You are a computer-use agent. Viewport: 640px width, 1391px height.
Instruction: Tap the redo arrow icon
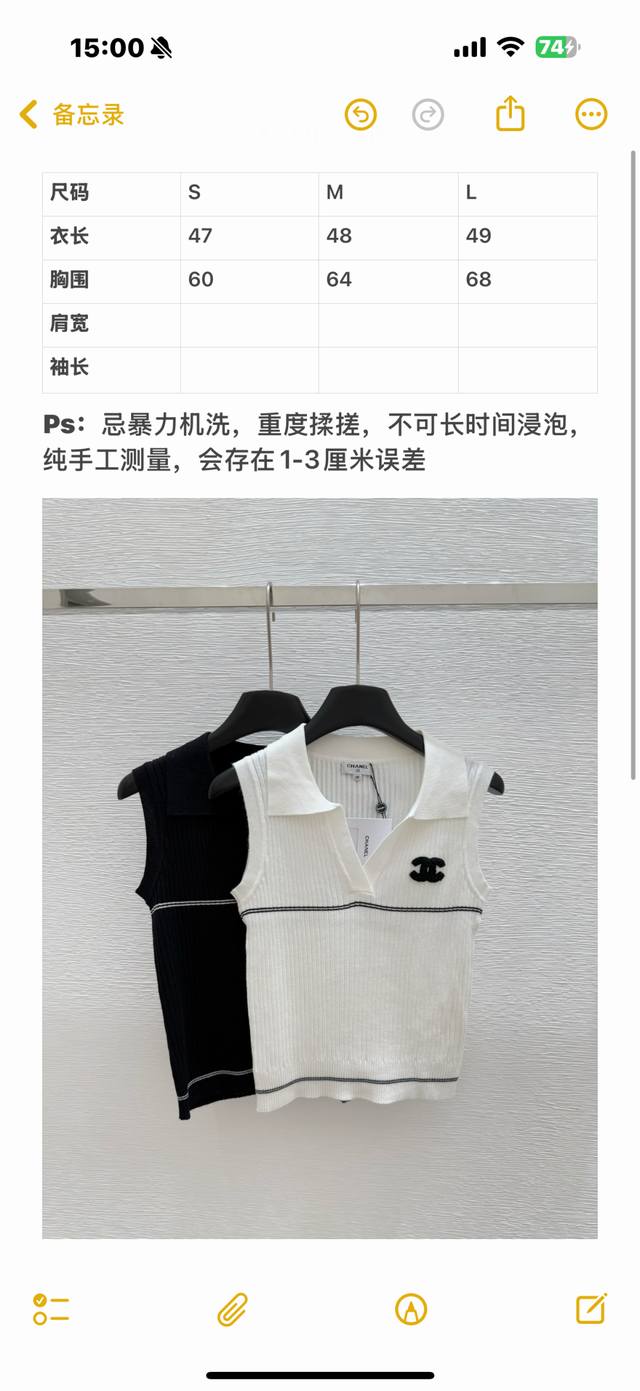tap(428, 115)
